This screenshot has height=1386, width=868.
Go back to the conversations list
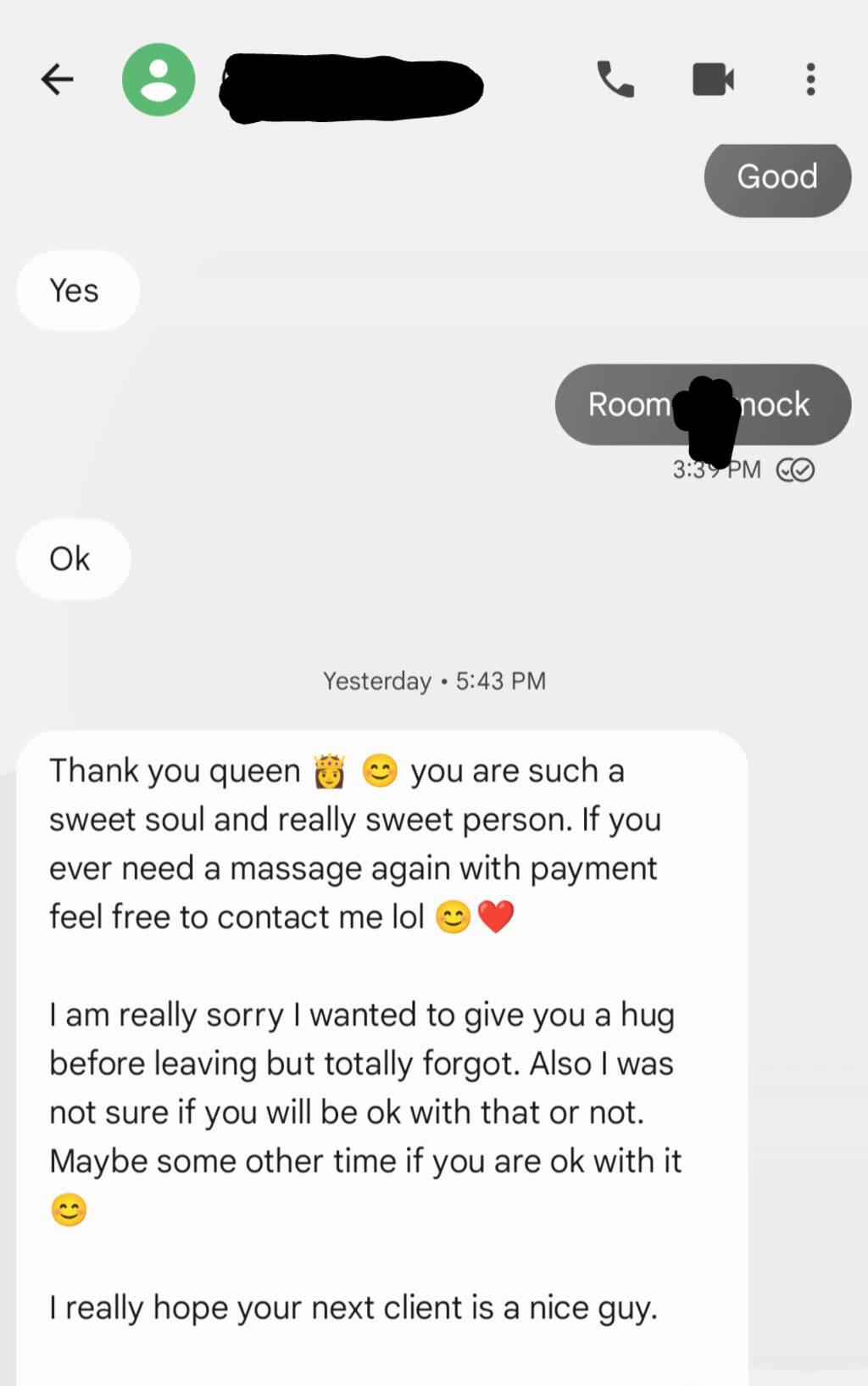pos(58,80)
